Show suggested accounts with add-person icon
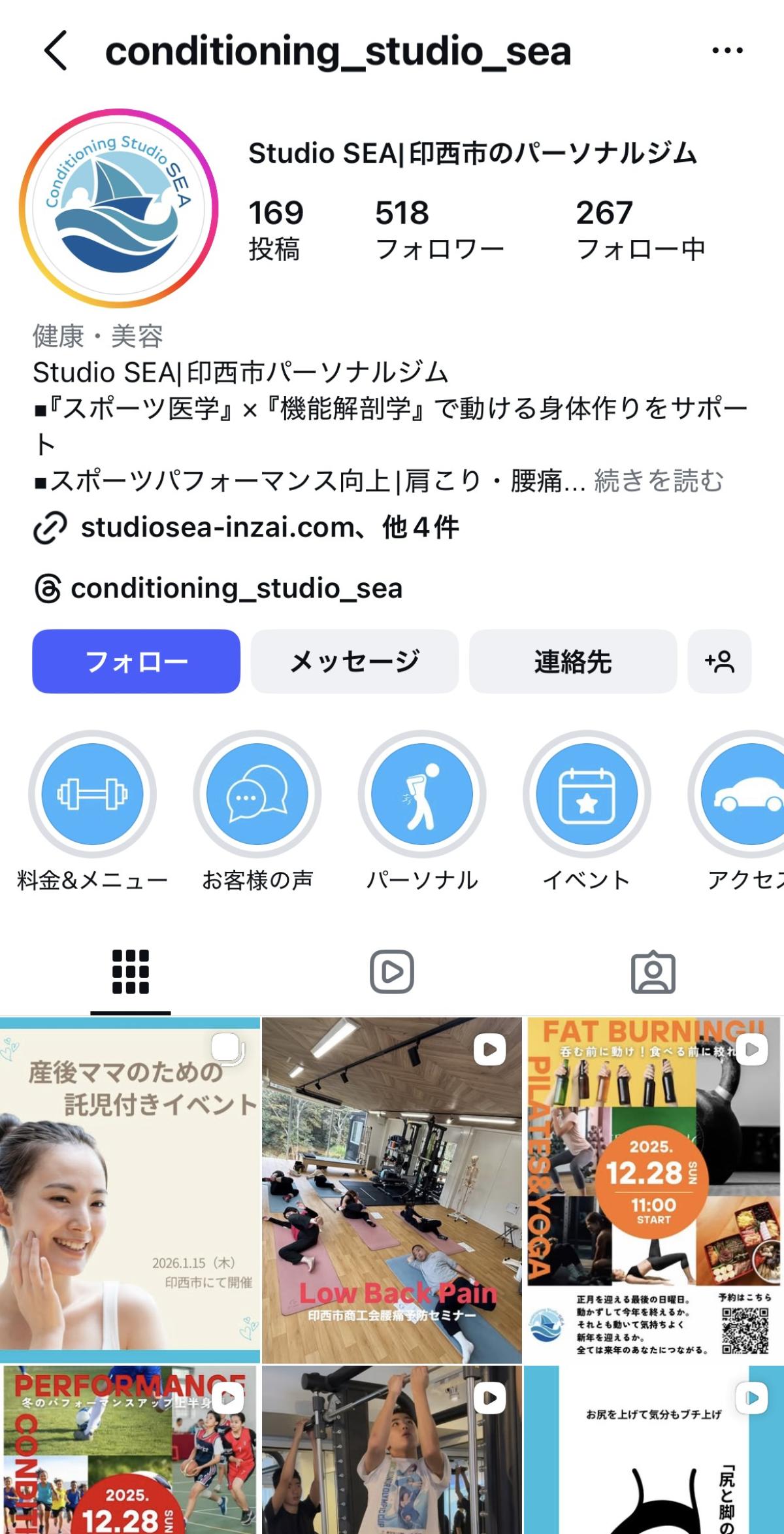Viewport: 784px width, 1534px height. point(719,661)
